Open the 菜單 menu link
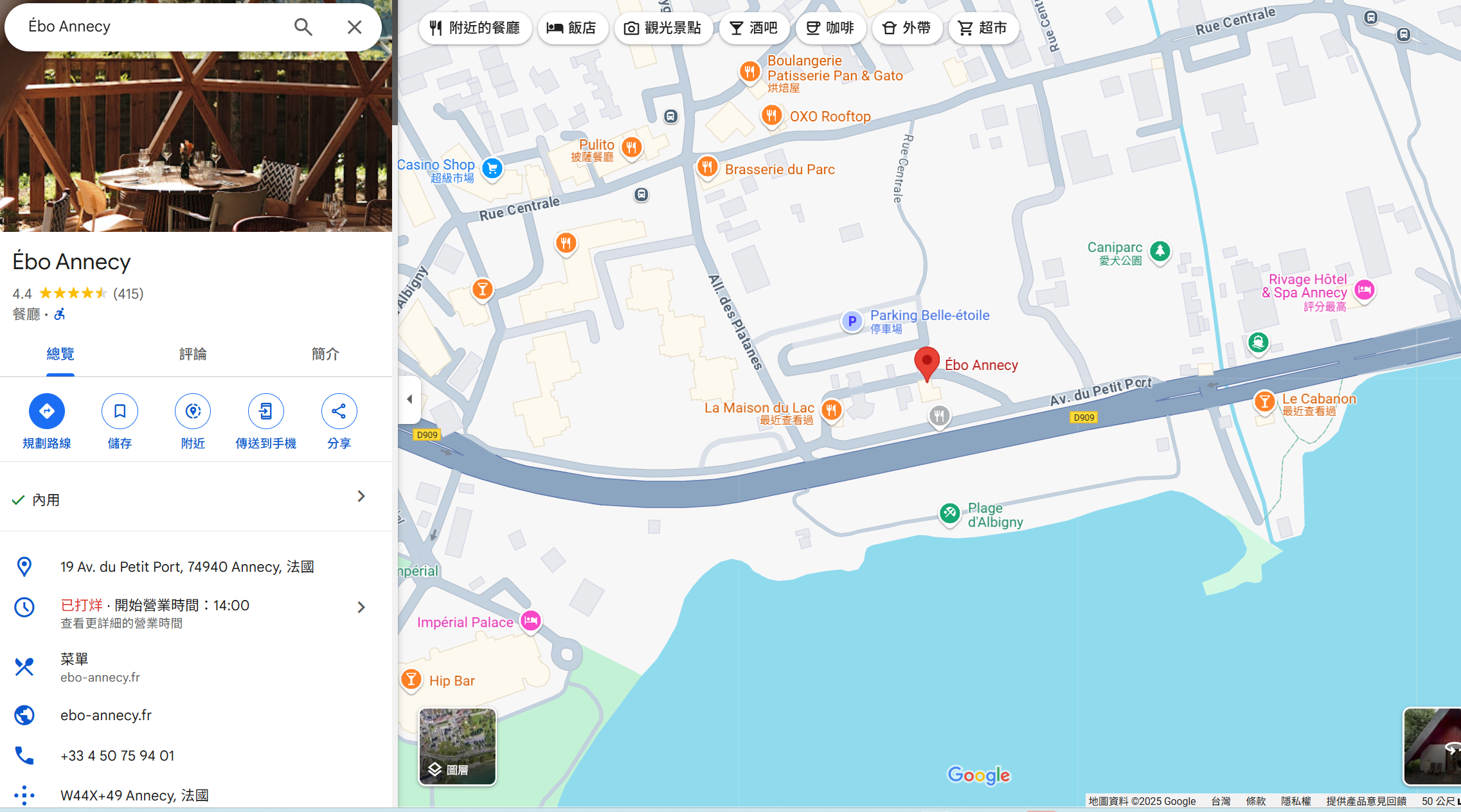 point(100,667)
